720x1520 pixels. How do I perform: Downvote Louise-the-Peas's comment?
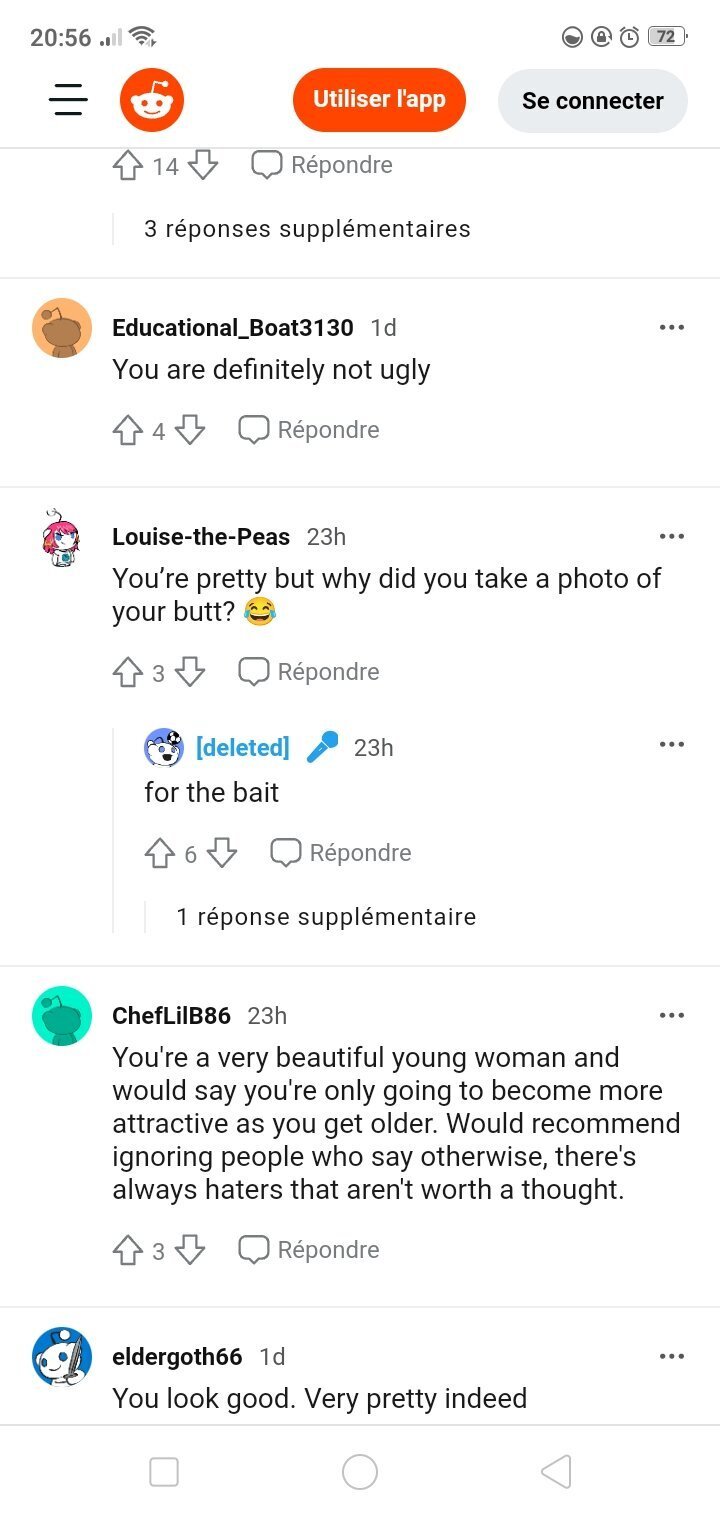click(190, 672)
